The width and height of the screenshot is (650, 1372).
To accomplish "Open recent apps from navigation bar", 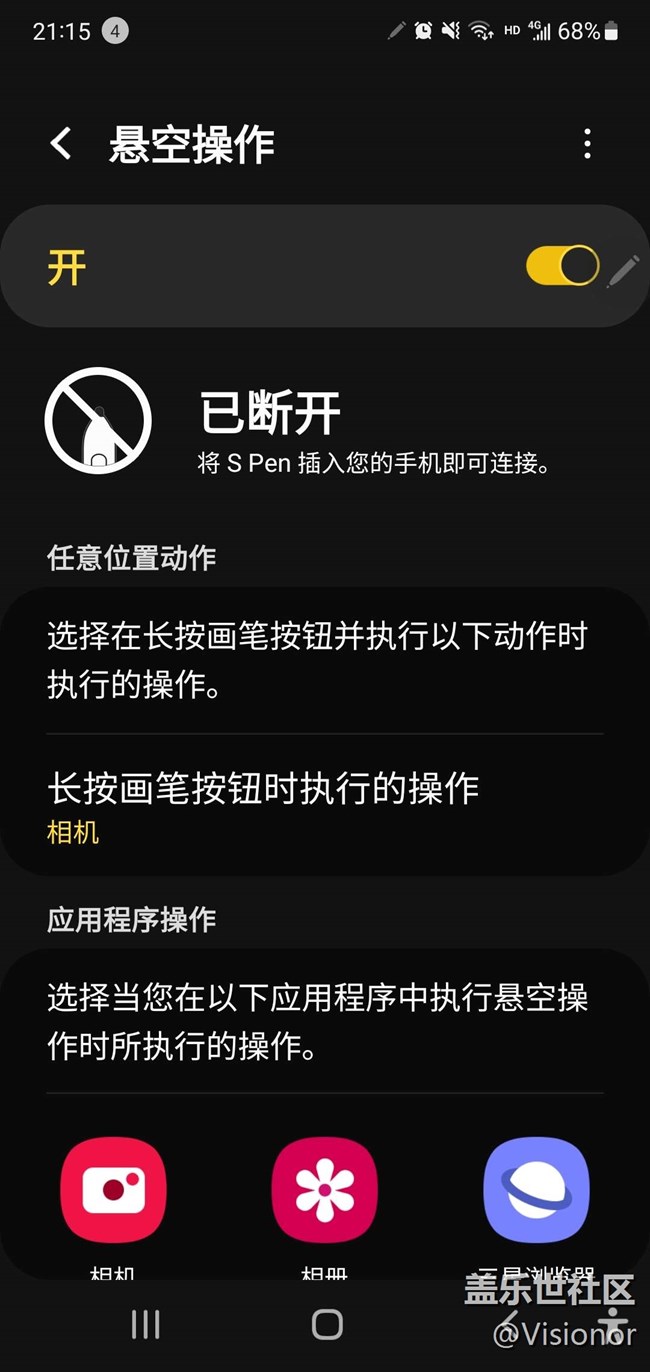I will point(146,1325).
